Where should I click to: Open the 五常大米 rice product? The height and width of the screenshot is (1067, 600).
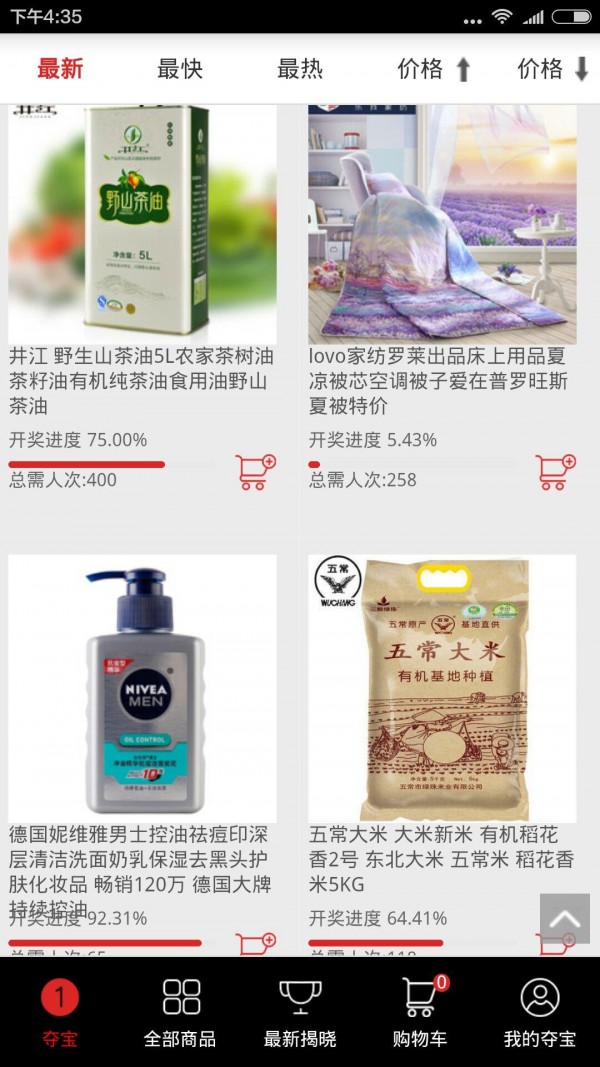click(442, 688)
